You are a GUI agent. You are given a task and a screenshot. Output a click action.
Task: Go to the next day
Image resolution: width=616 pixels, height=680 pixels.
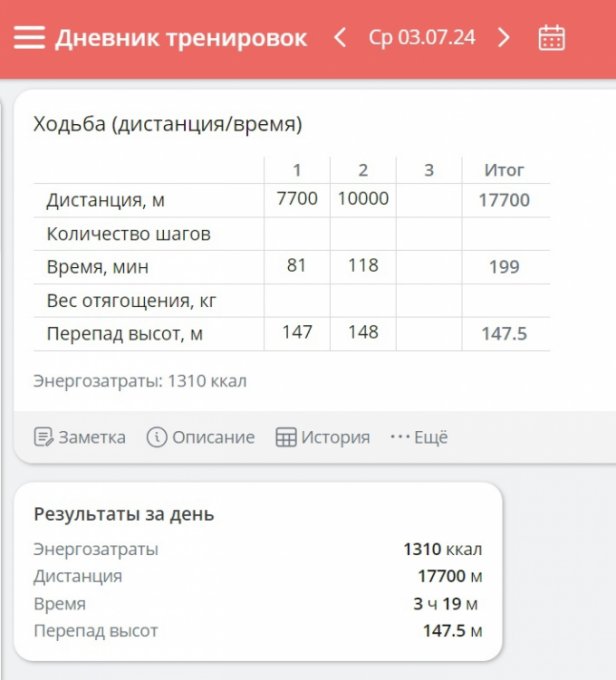504,38
